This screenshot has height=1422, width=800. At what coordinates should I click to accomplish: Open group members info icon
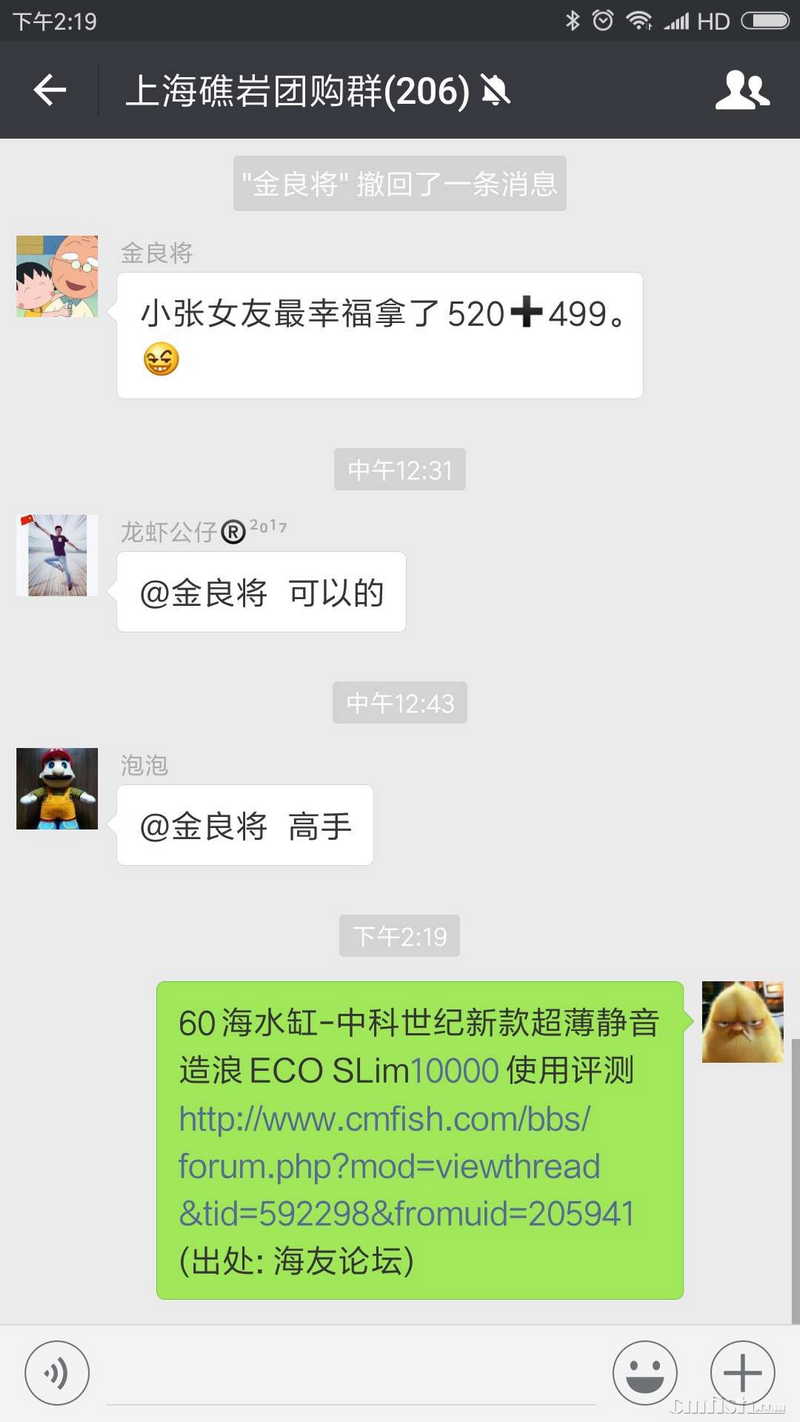point(742,91)
